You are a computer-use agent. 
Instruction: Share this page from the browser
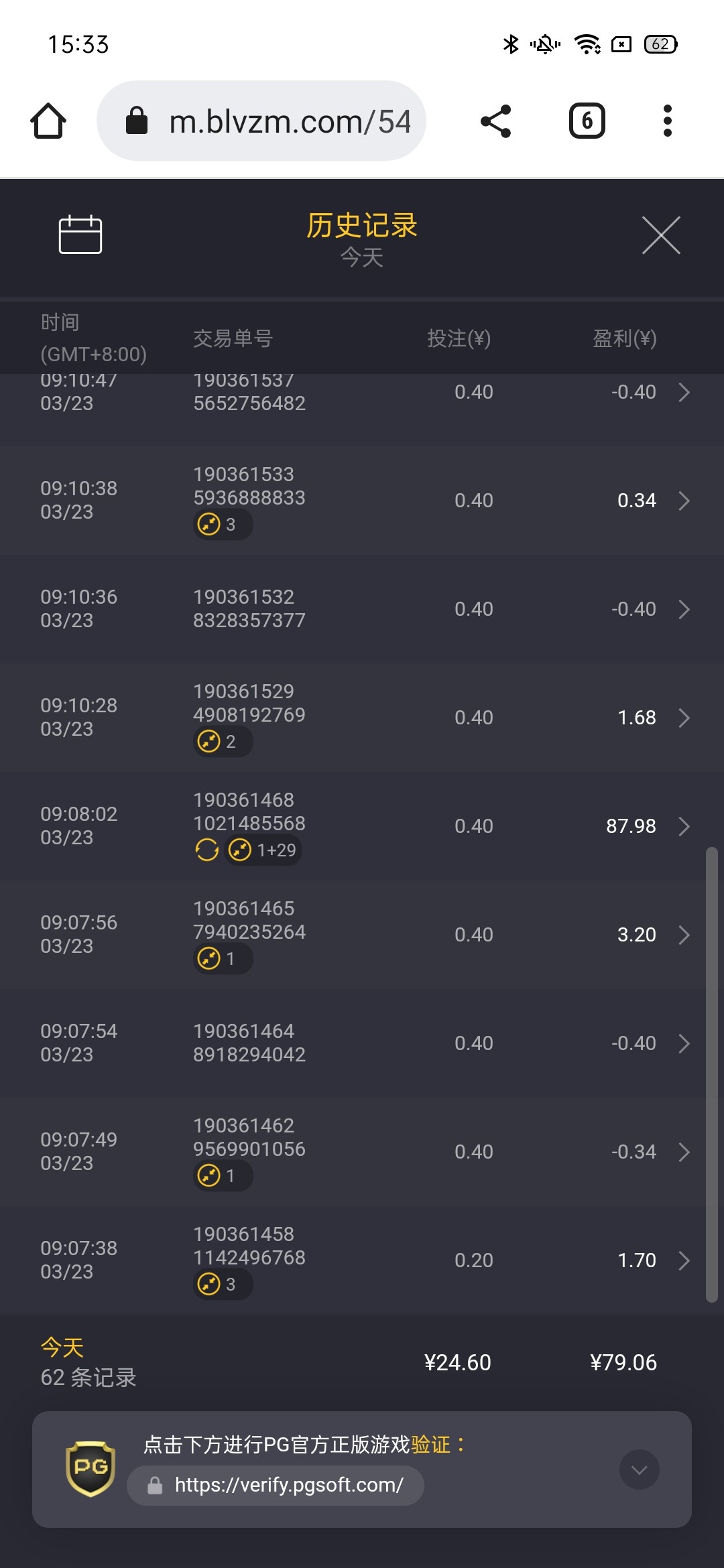[x=496, y=121]
